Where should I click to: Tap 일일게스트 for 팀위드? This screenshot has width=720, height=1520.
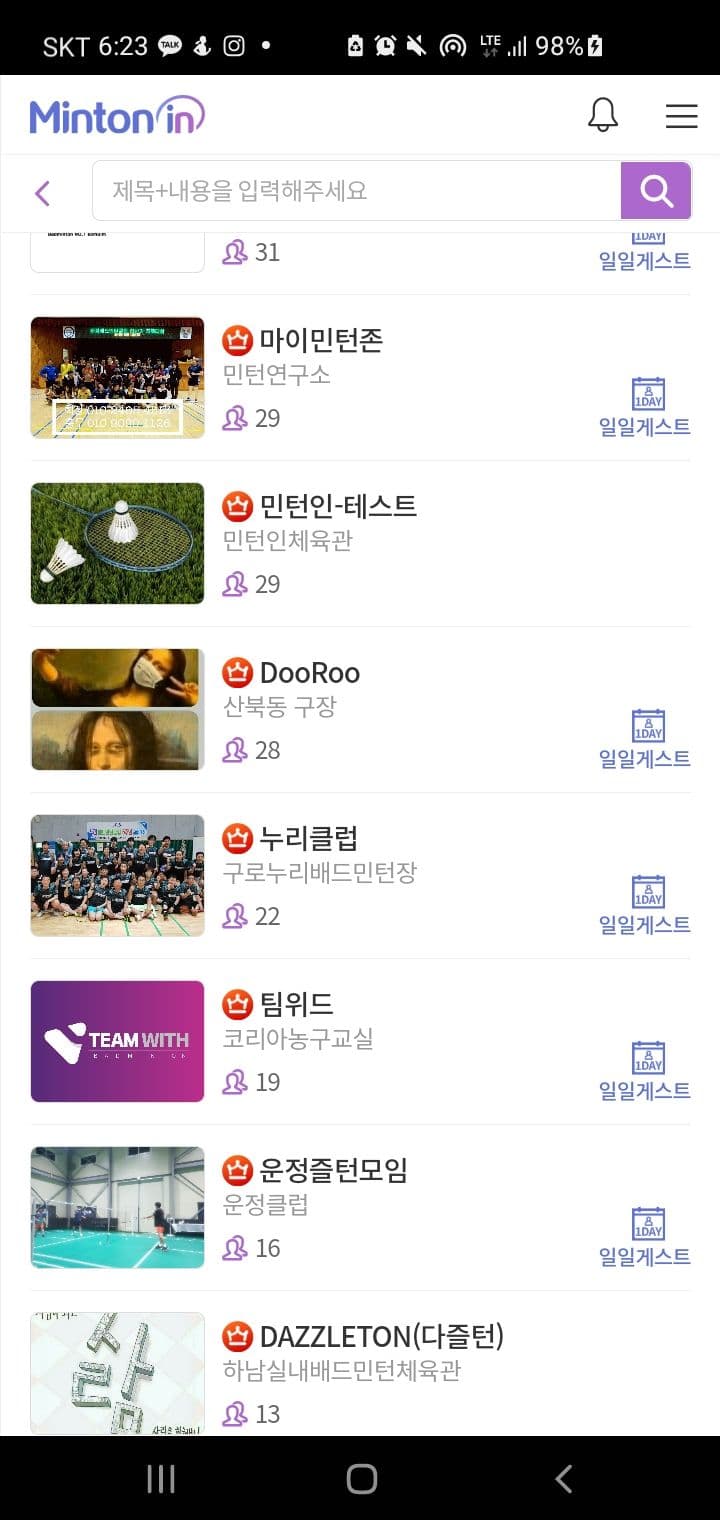(645, 1072)
